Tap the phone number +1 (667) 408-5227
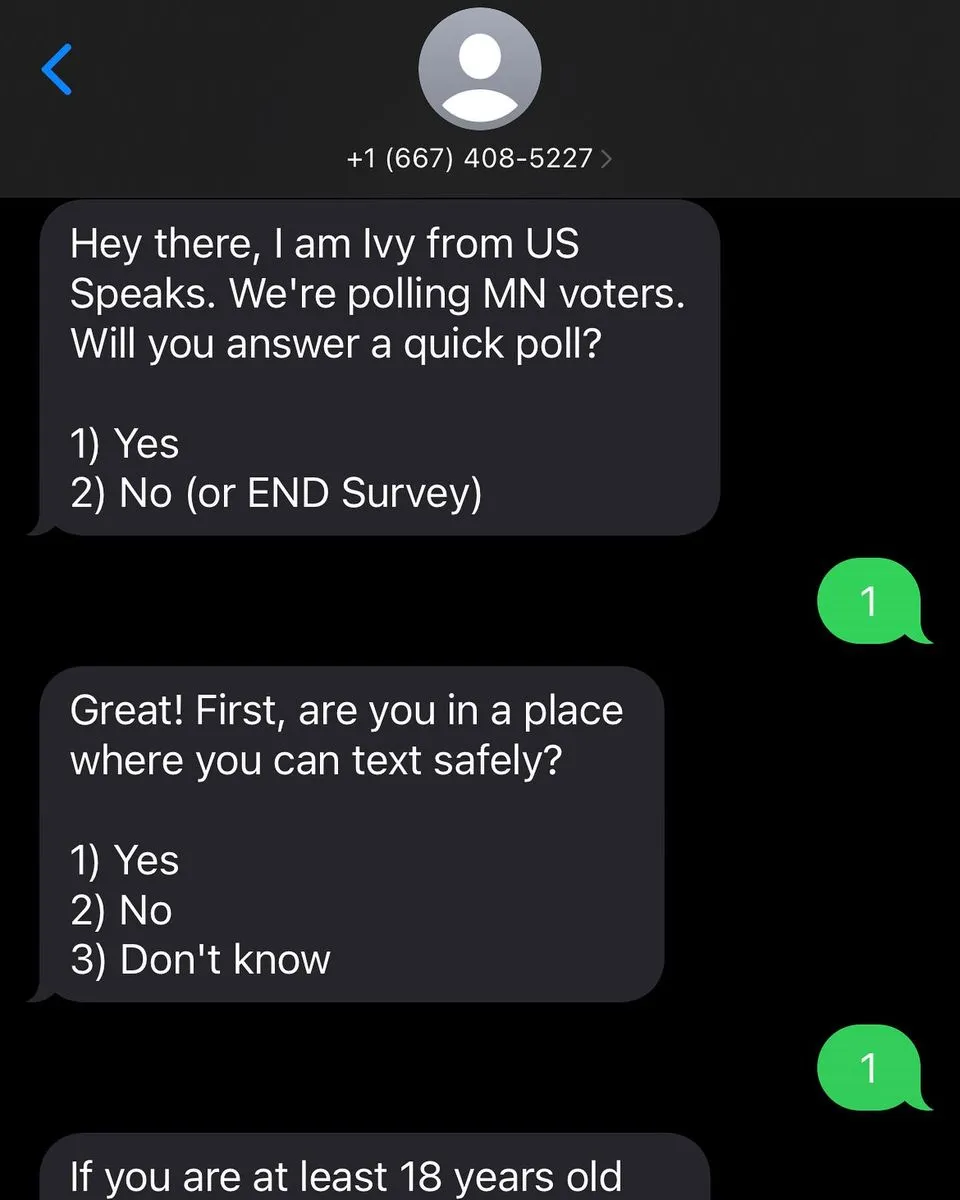Screen dimensions: 960x1200 [468, 157]
